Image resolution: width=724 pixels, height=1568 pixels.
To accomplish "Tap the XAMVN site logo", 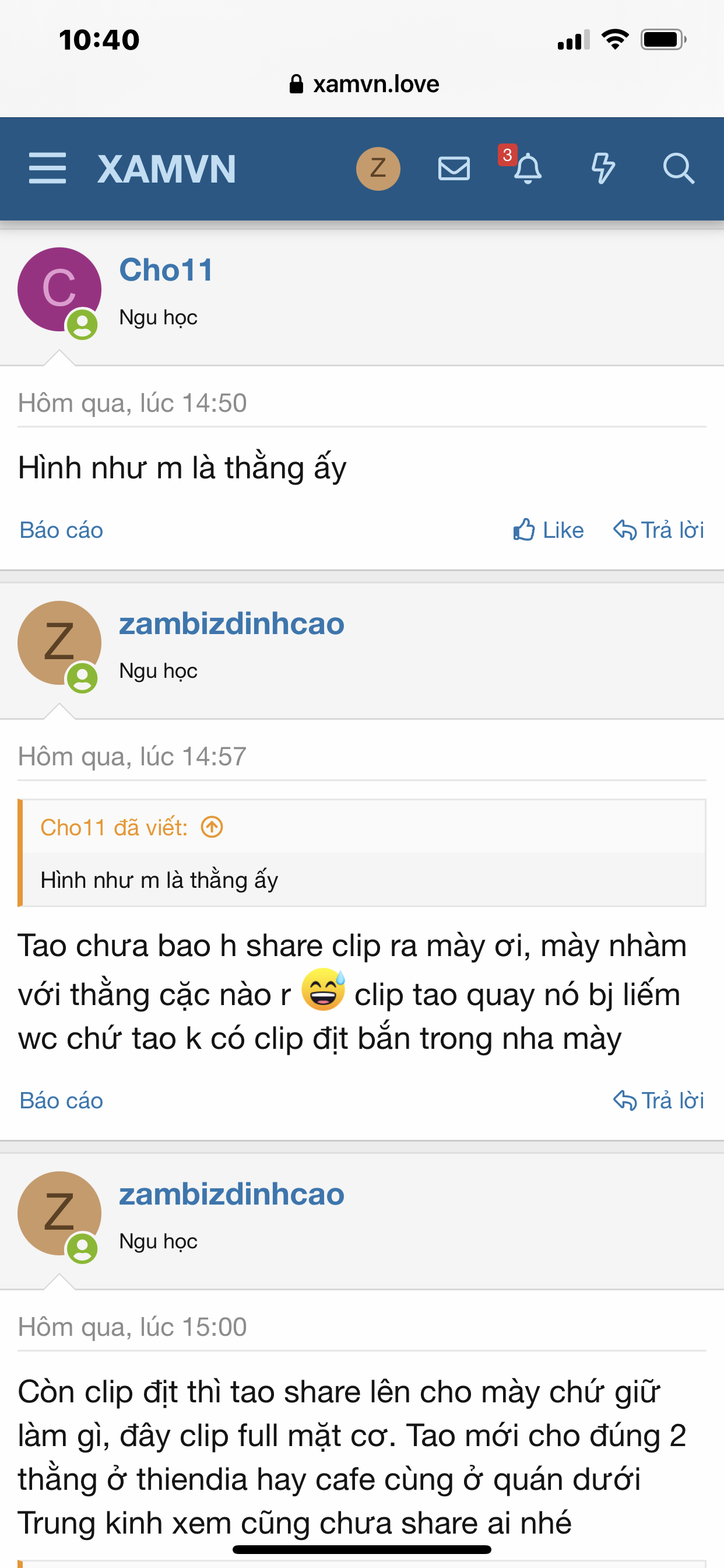I will click(167, 169).
